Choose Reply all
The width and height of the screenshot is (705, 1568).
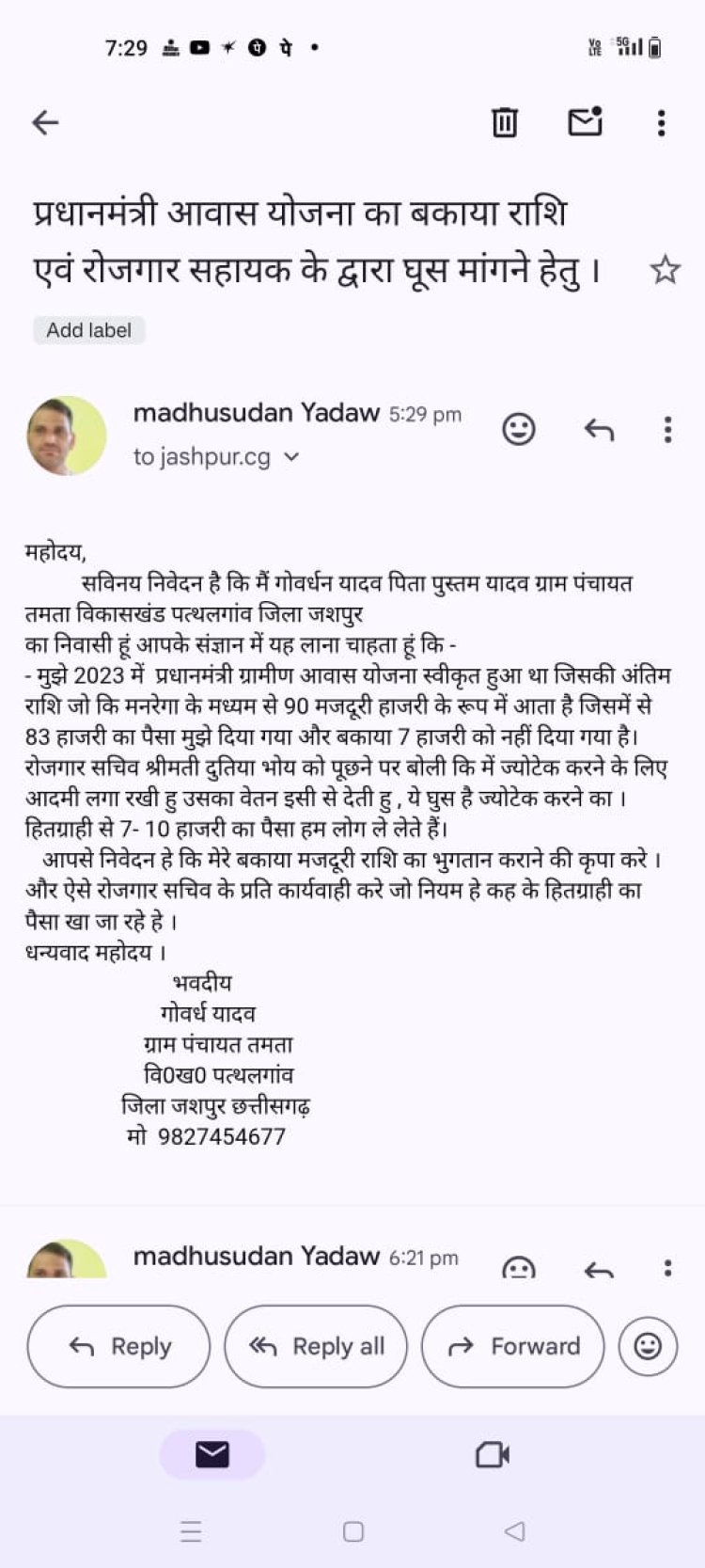click(317, 1346)
